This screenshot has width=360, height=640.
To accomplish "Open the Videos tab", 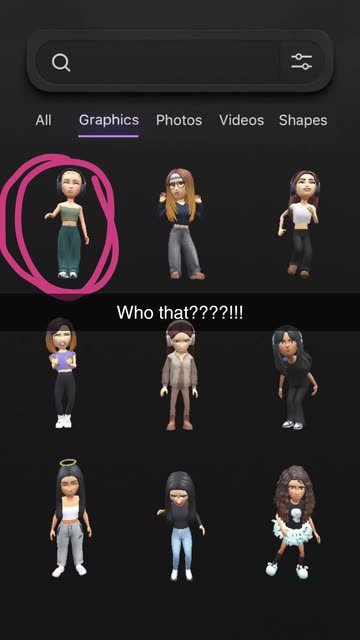I will click(241, 120).
